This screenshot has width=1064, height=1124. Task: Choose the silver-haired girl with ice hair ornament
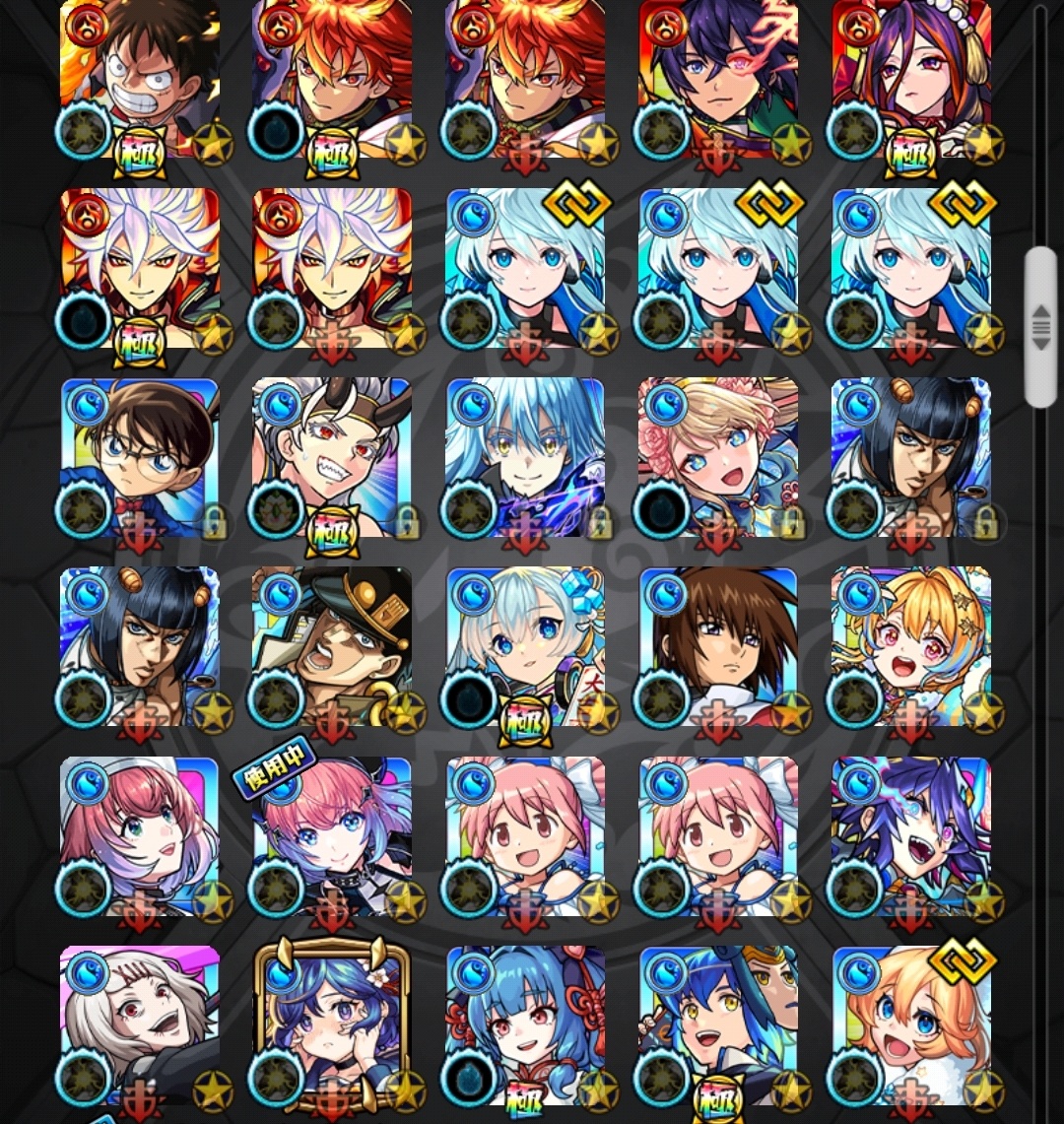pyautogui.click(x=525, y=647)
